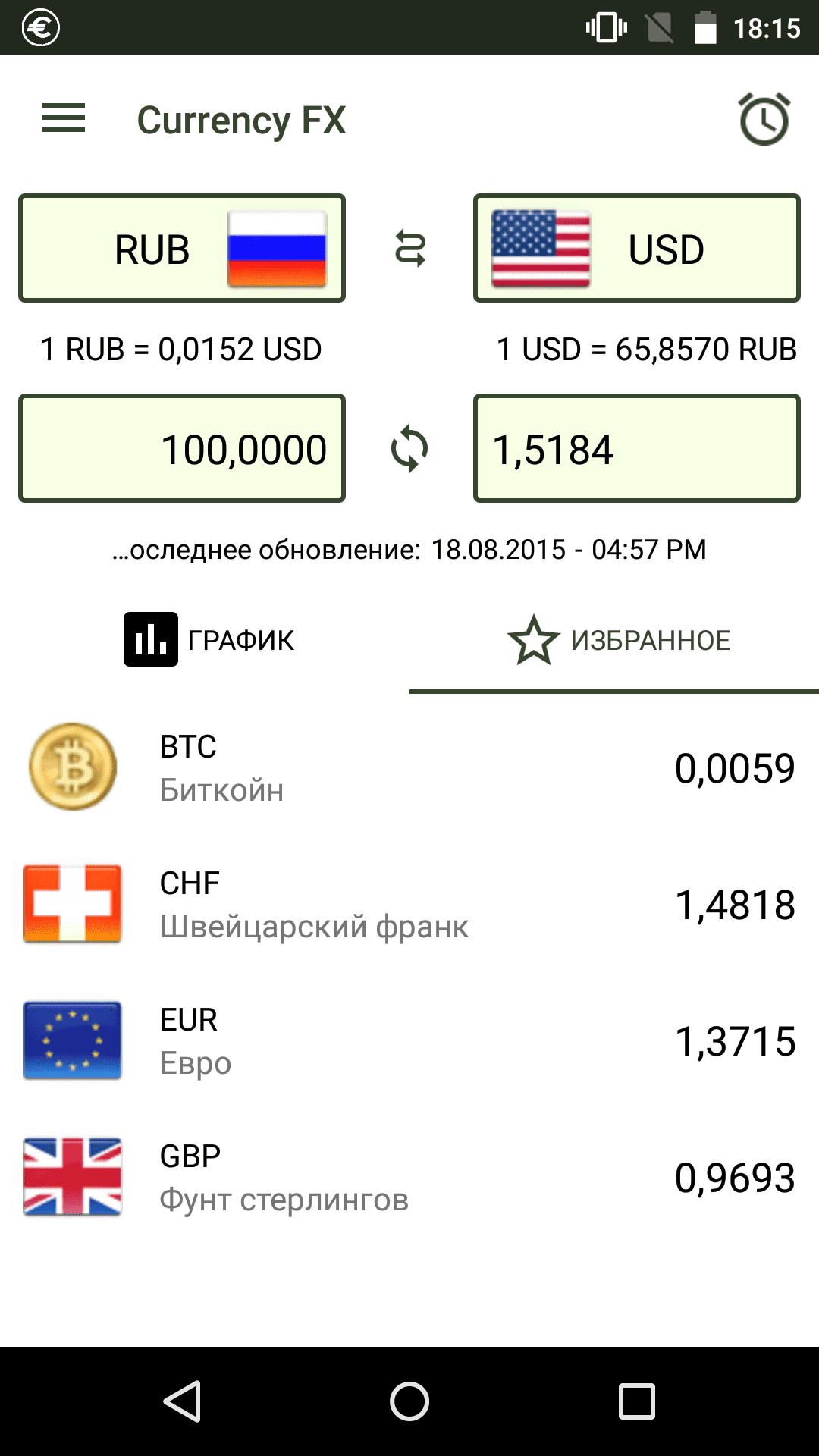819x1456 pixels.
Task: Select CHF Швейцарский франк from favorites
Action: (409, 904)
